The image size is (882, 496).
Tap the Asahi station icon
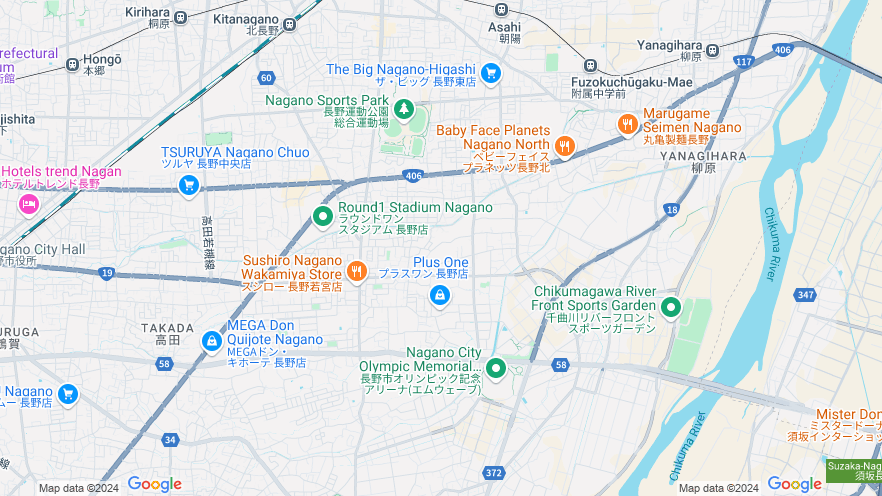500,8
